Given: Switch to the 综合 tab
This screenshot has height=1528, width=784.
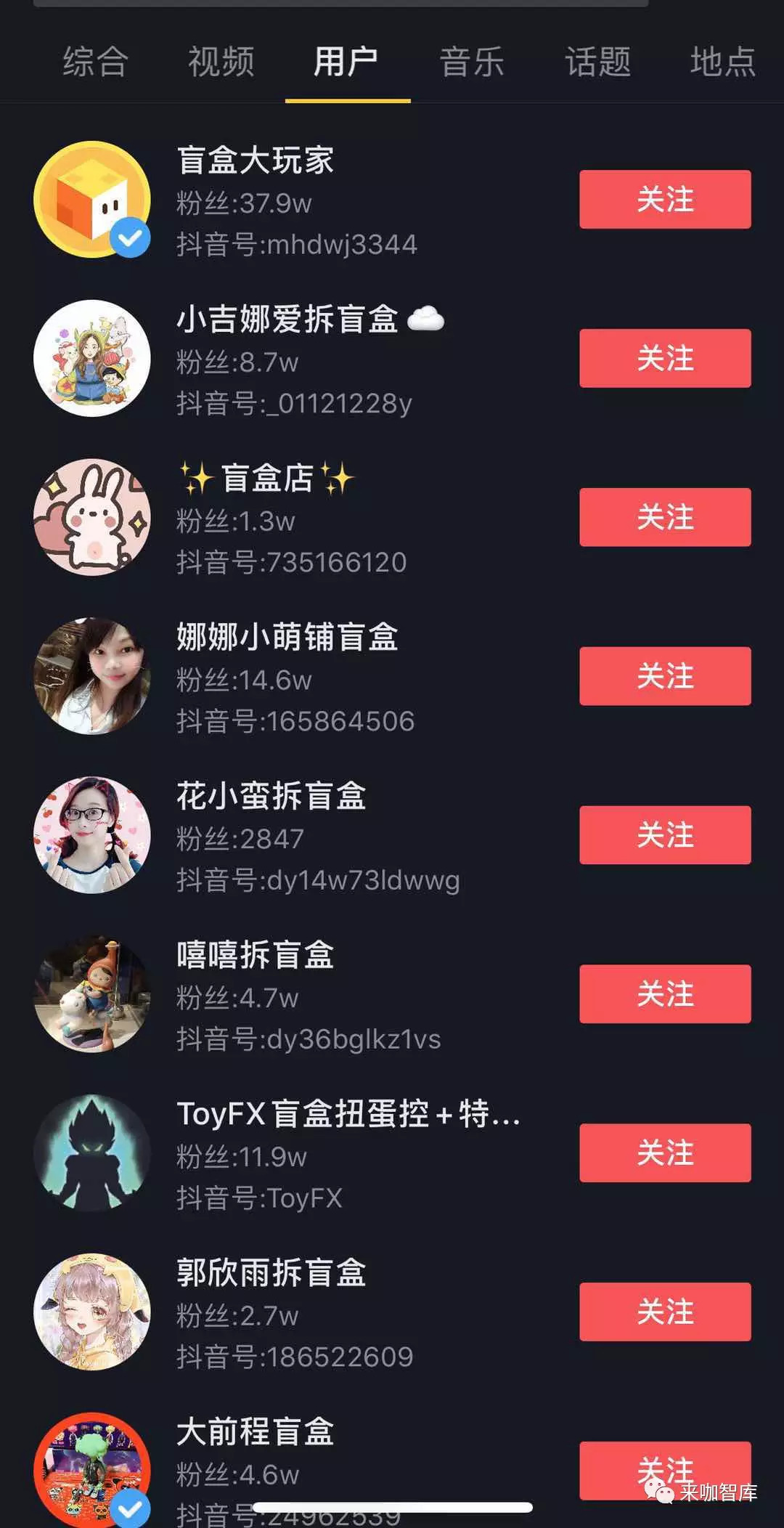Looking at the screenshot, I should click(95, 62).
